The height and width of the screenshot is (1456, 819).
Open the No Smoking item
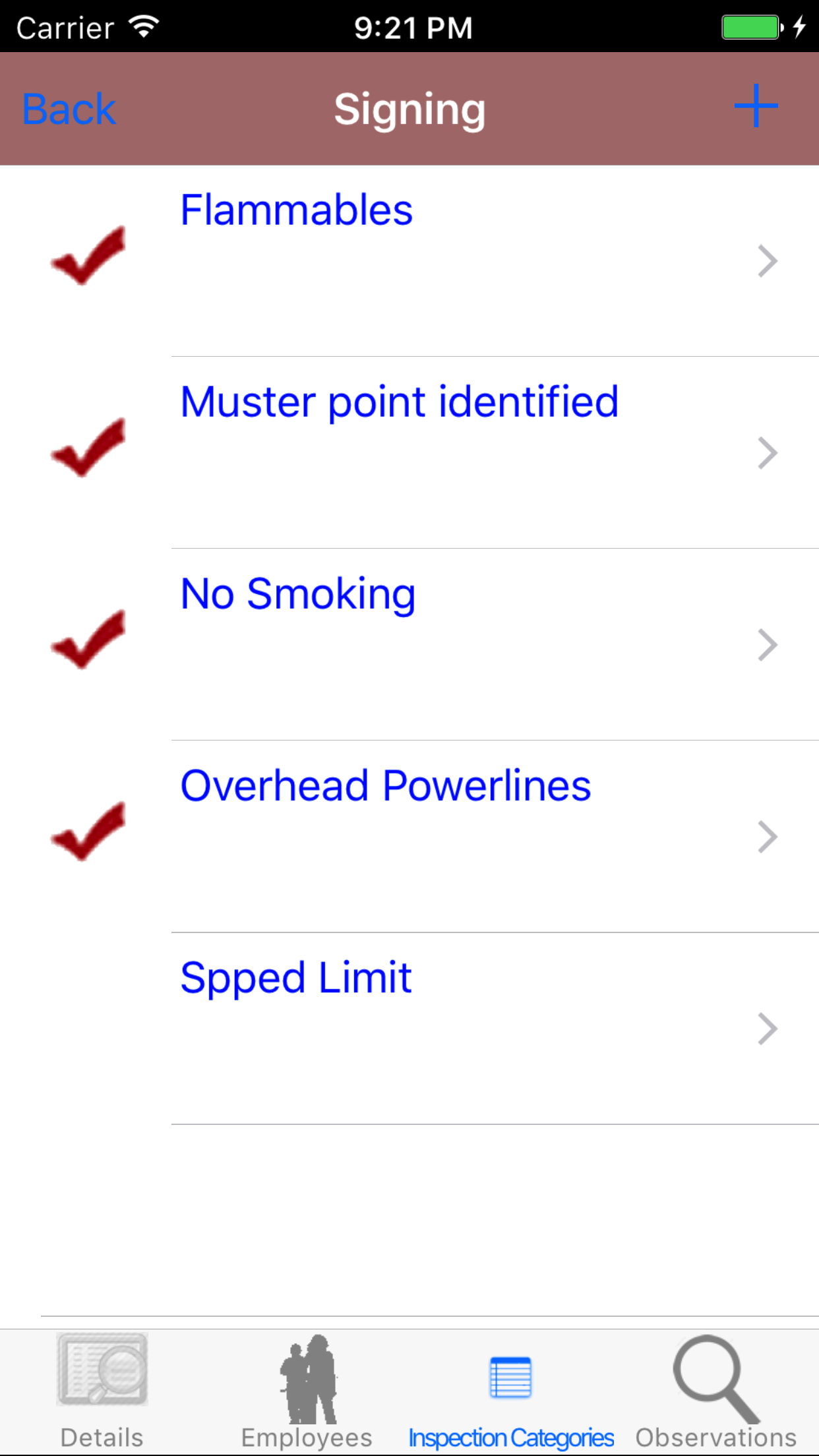[409, 644]
